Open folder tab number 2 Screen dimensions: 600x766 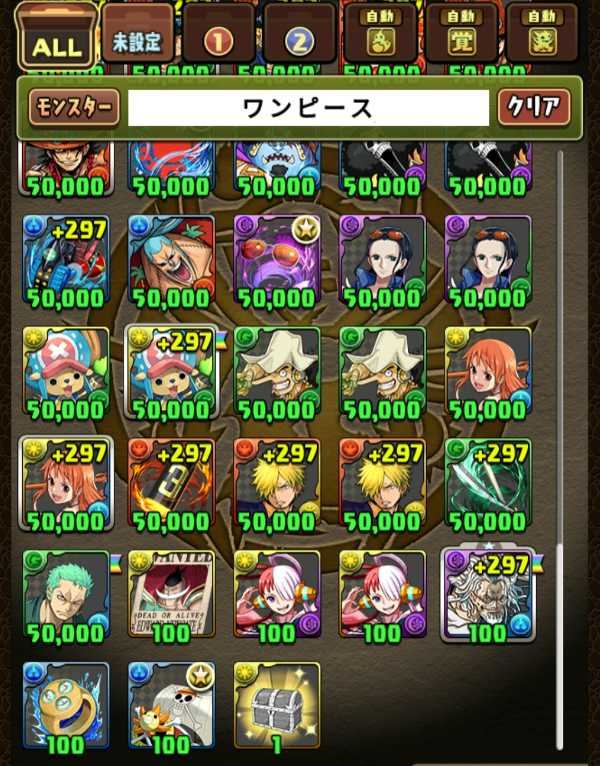300,40
